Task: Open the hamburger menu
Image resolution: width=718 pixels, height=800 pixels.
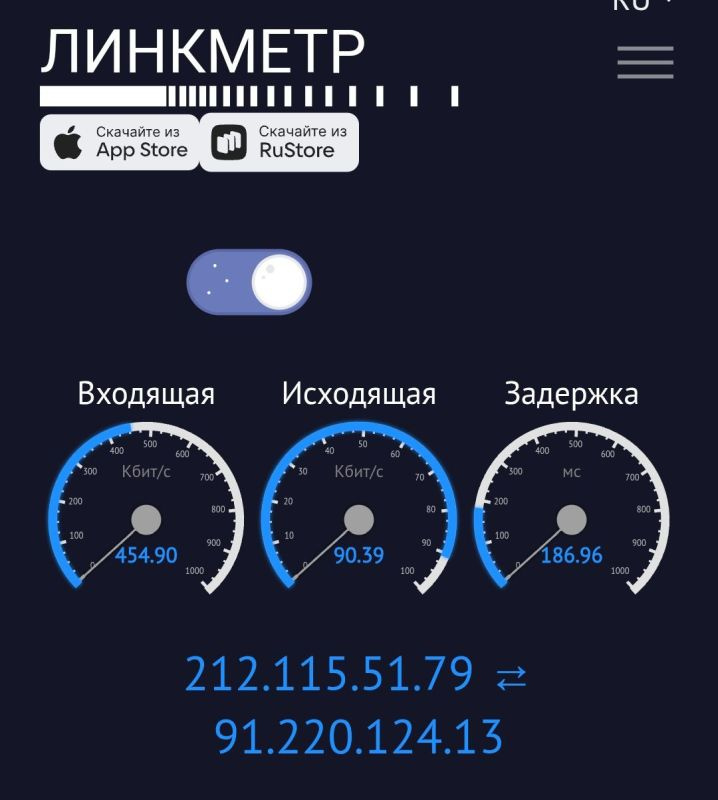Action: pyautogui.click(x=645, y=62)
